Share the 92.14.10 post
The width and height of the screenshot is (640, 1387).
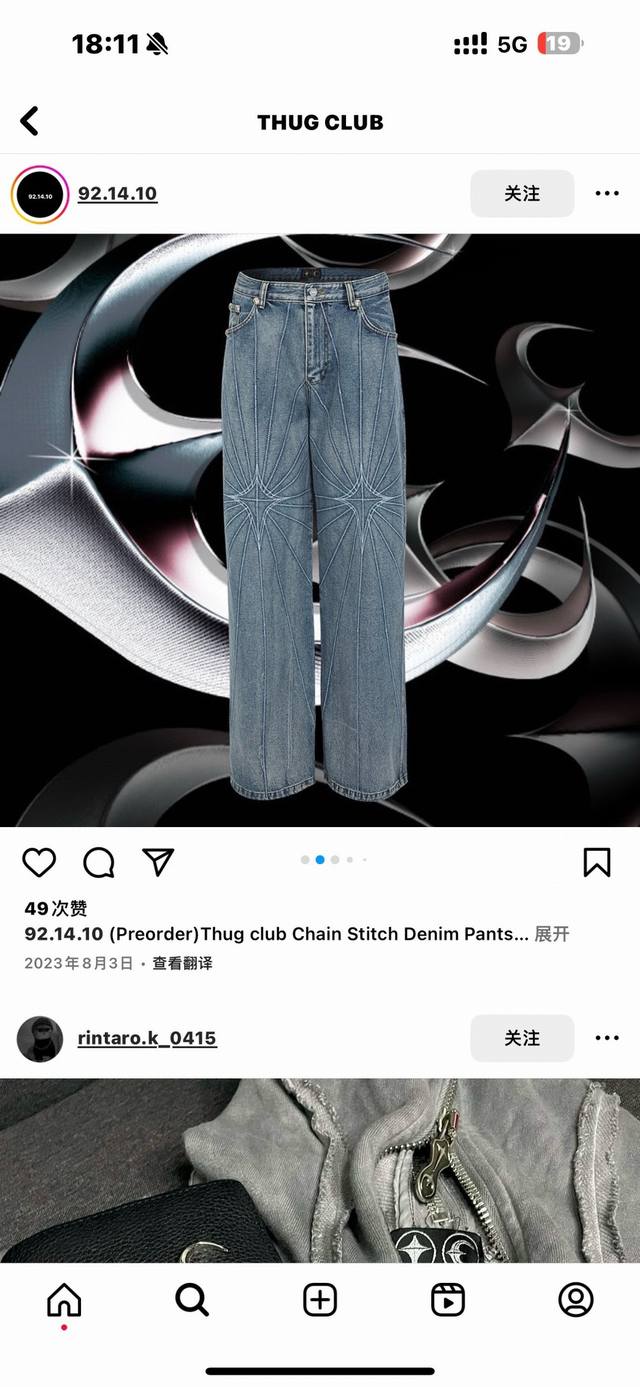click(158, 862)
